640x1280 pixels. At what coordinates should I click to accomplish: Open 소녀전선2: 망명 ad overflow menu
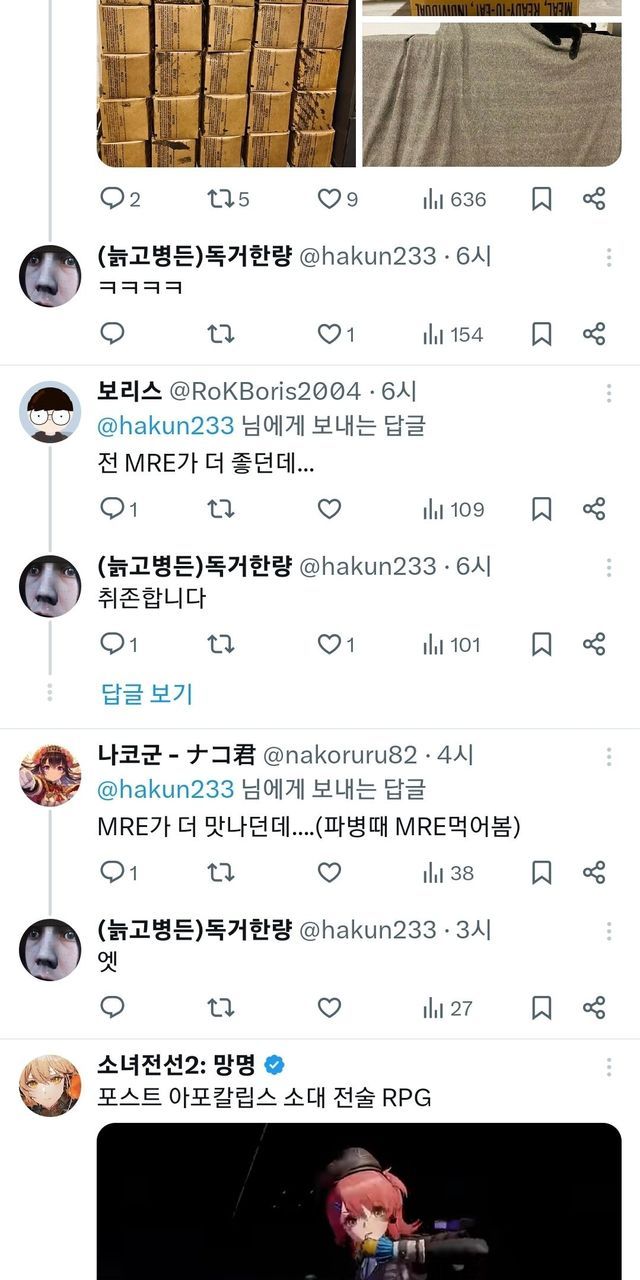coord(608,1067)
